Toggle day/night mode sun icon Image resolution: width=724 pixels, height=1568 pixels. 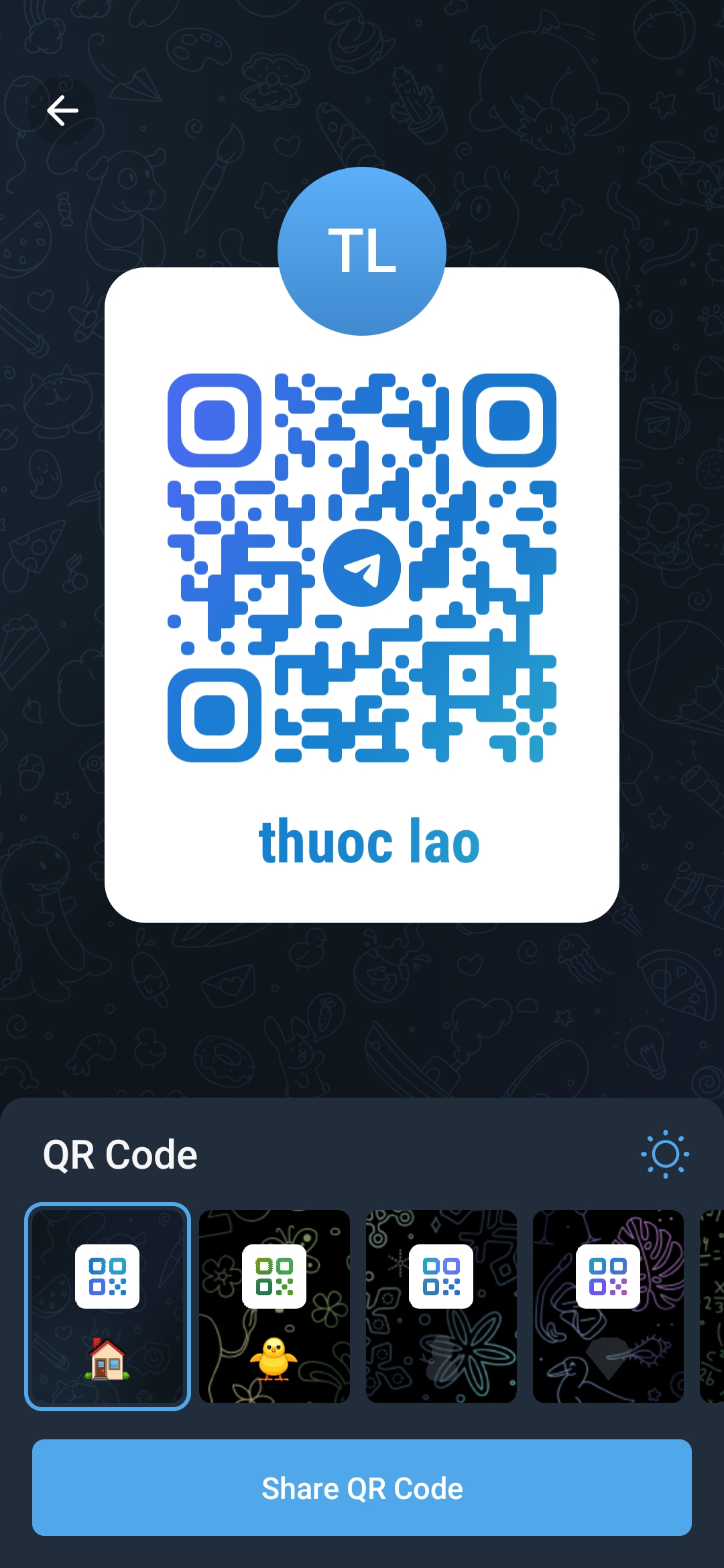click(664, 1154)
